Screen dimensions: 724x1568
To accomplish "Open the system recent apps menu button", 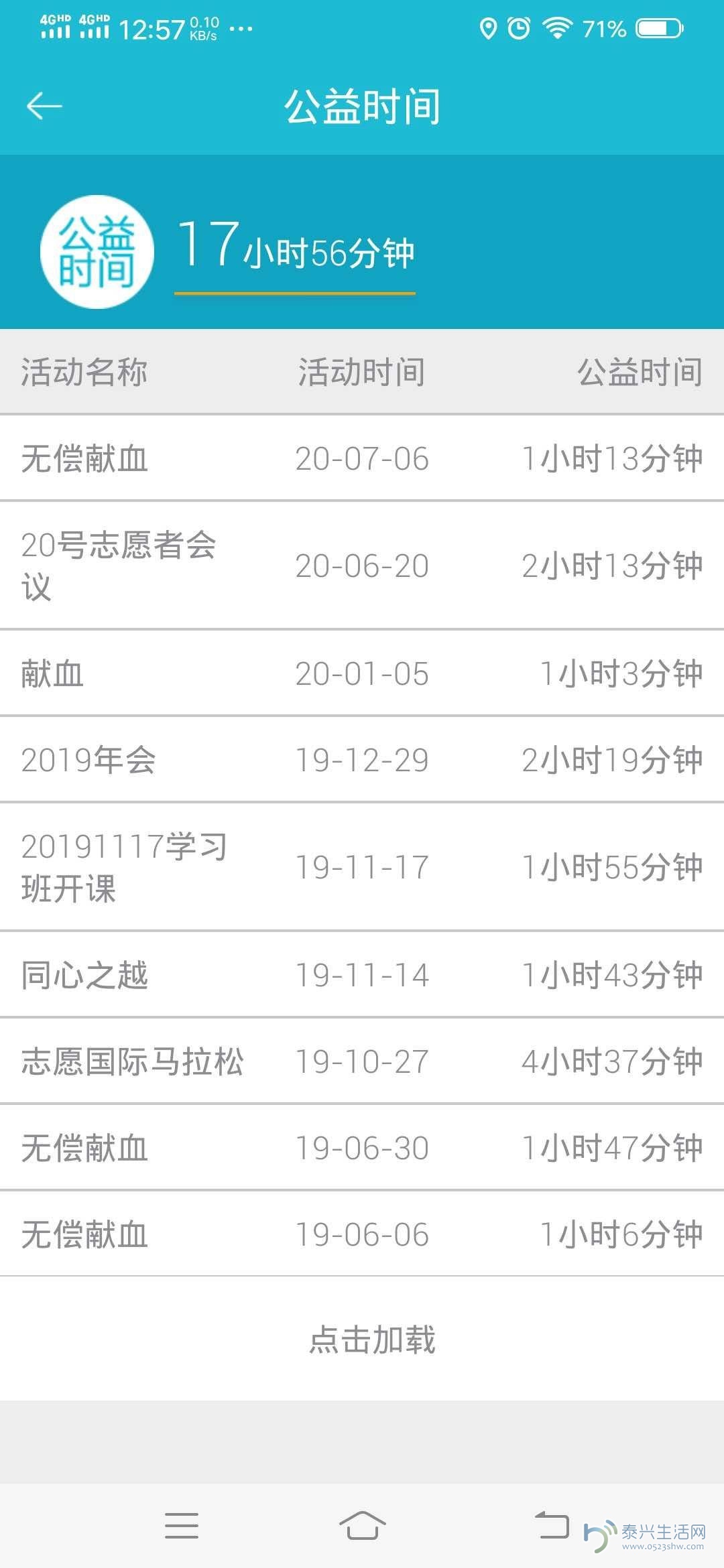I will pos(182,1525).
